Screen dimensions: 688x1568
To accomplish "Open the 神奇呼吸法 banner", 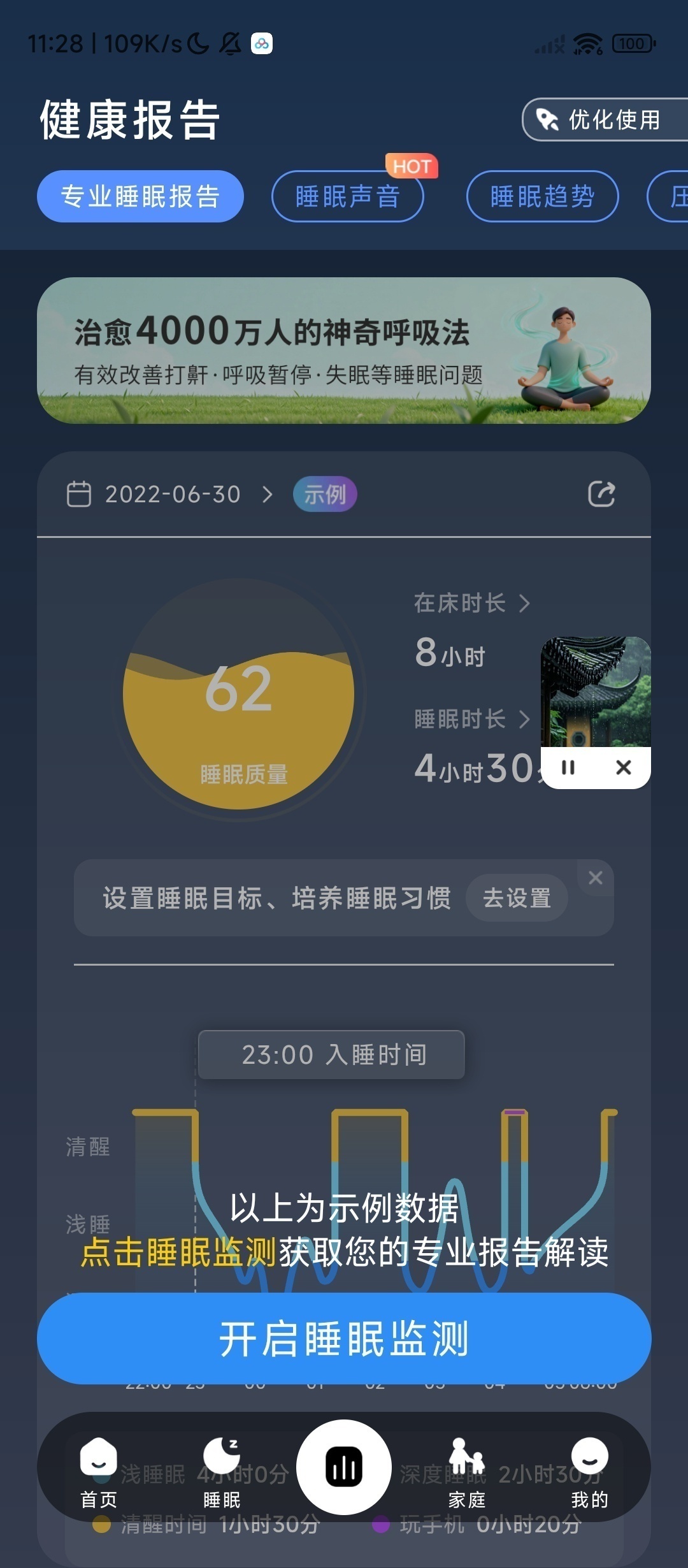I will [x=344, y=351].
